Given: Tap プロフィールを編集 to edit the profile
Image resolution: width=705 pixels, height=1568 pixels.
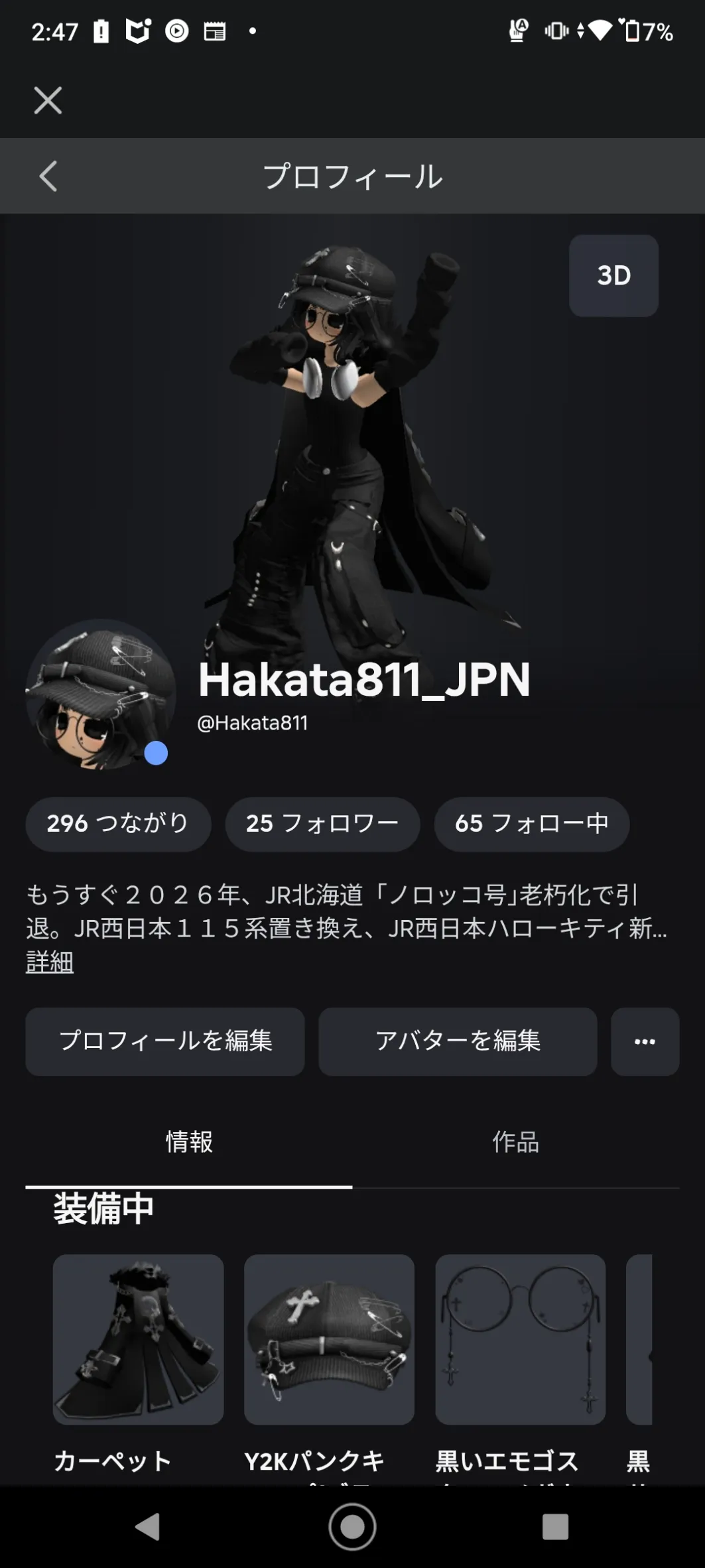Looking at the screenshot, I should [x=165, y=1041].
